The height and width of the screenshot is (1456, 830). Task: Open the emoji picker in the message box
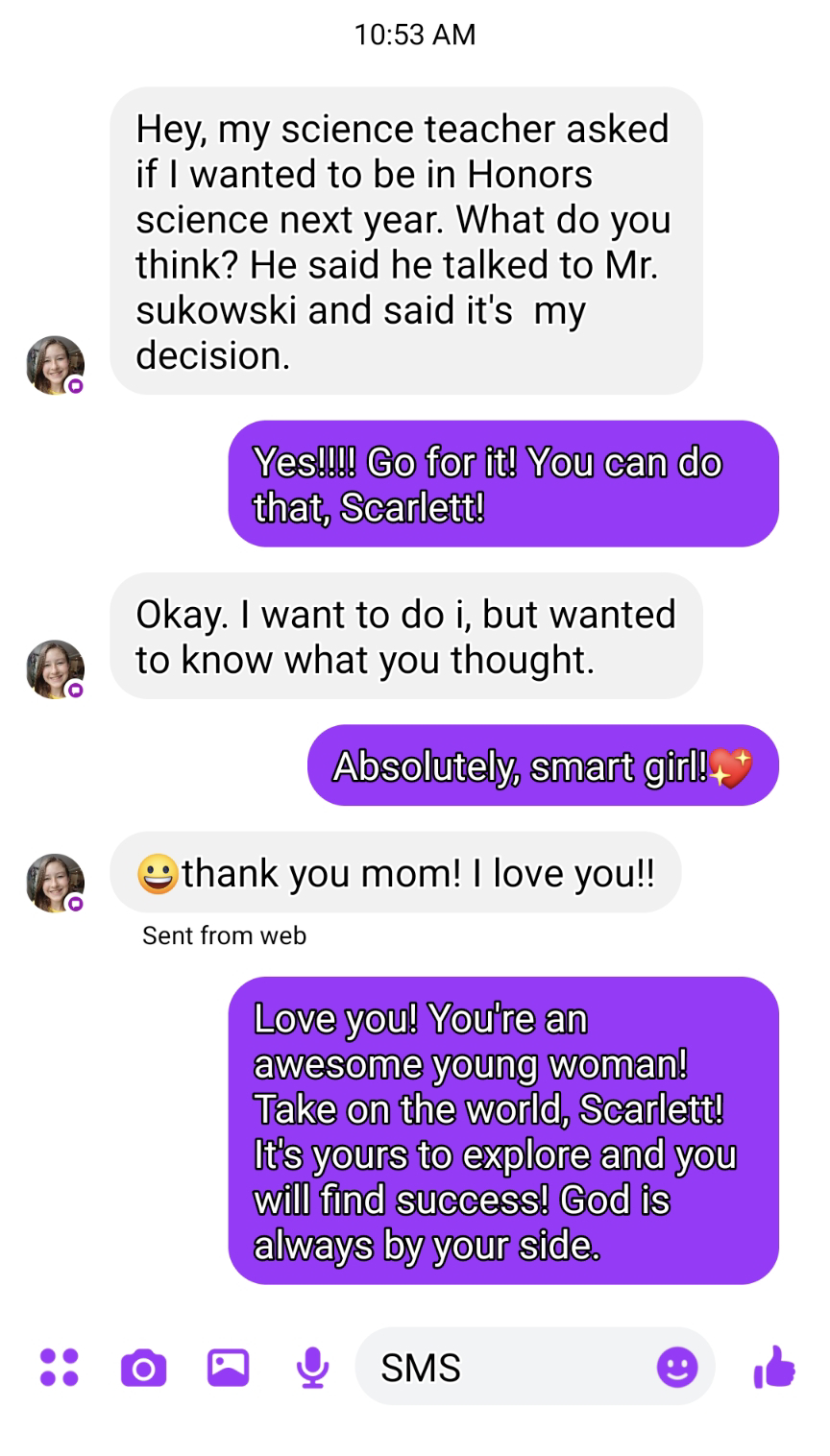676,1367
